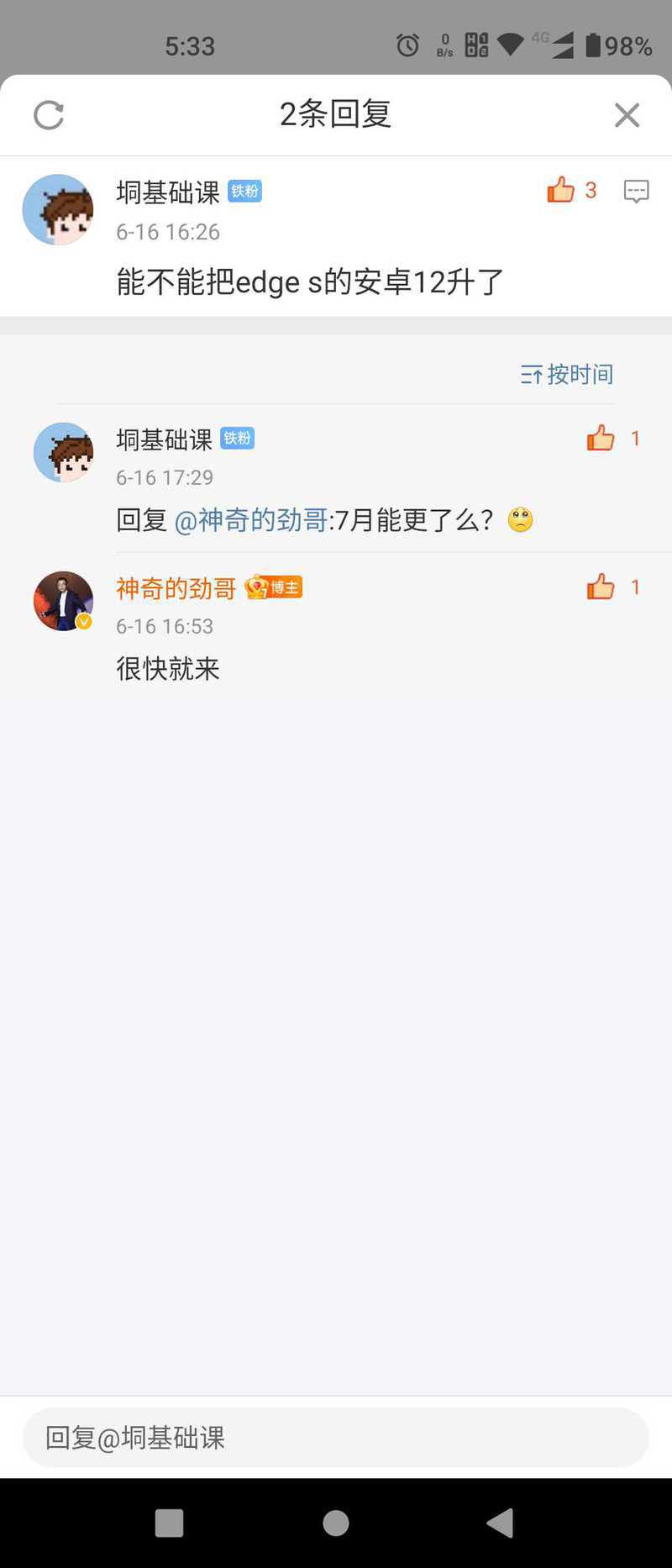Tap the 回复@垌基础课 input field
This screenshot has height=1568, width=672.
point(336,1438)
